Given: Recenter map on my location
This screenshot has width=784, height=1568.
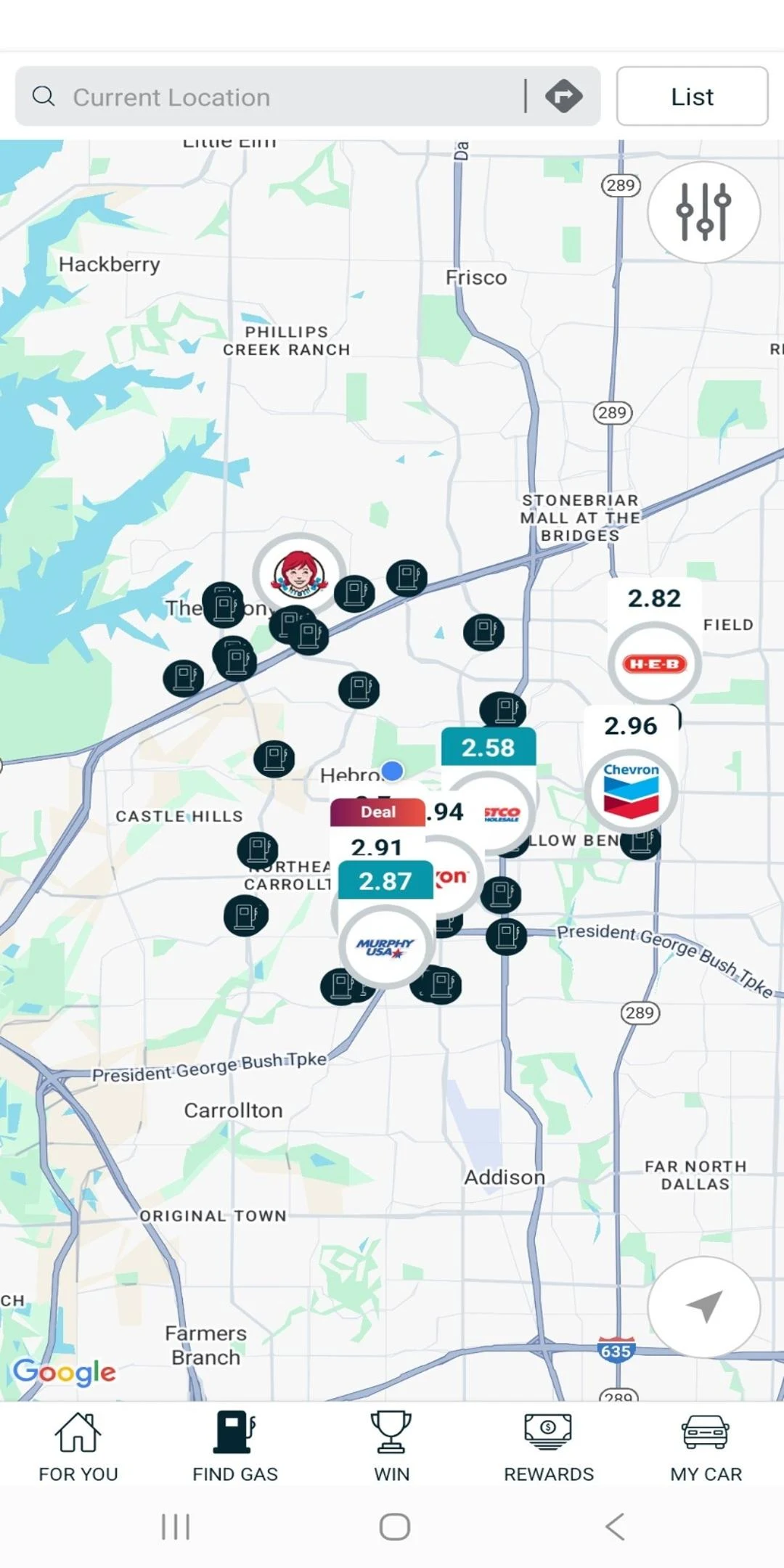Looking at the screenshot, I should (x=703, y=1306).
